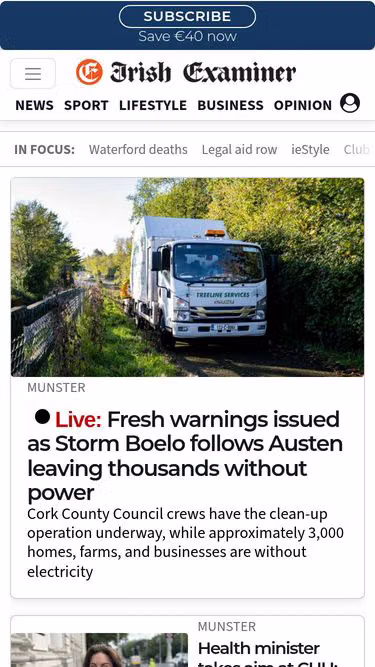Open the hamburger menu

pyautogui.click(x=33, y=74)
